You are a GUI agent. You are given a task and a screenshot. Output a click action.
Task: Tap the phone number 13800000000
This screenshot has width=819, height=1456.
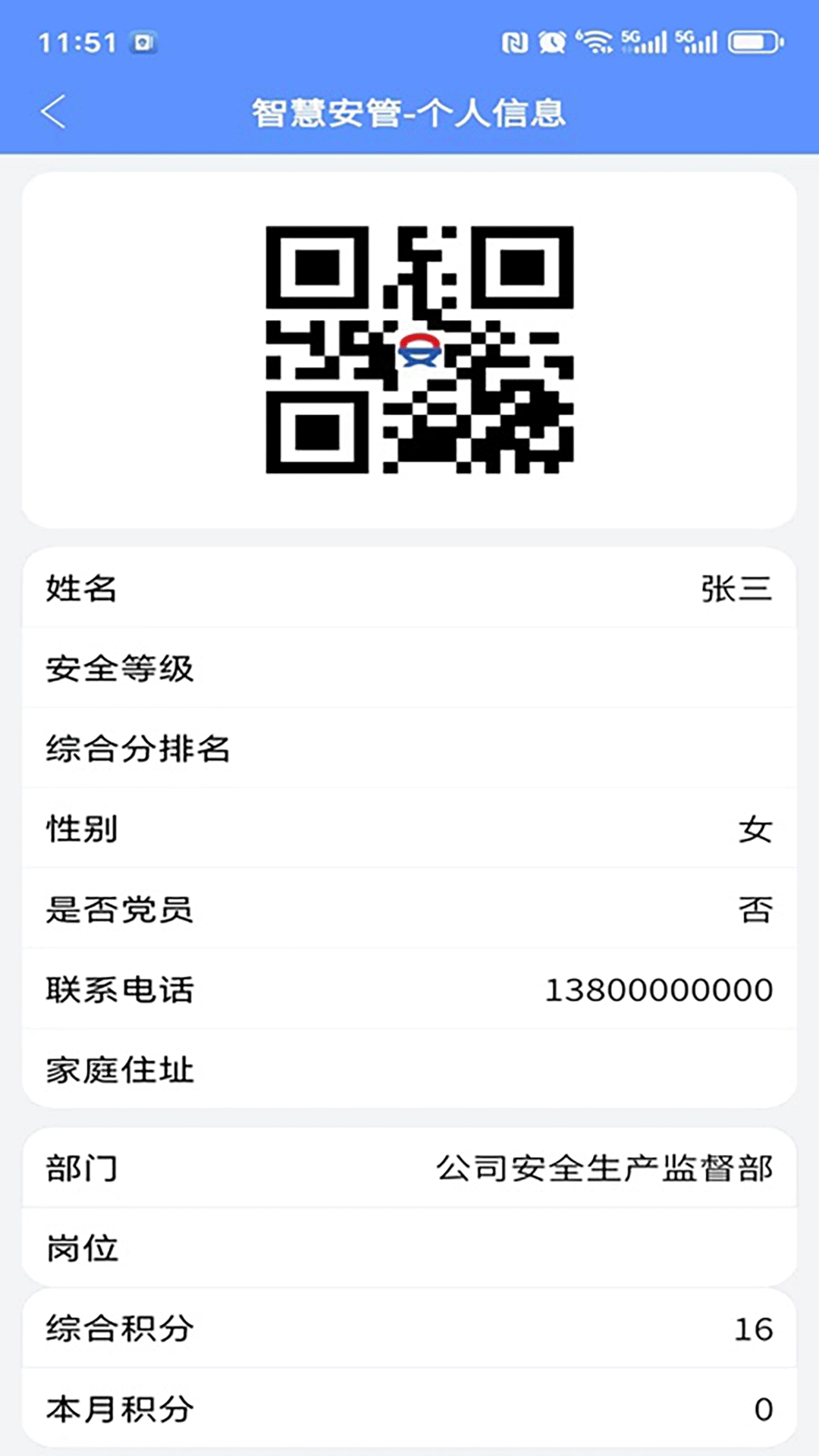658,990
